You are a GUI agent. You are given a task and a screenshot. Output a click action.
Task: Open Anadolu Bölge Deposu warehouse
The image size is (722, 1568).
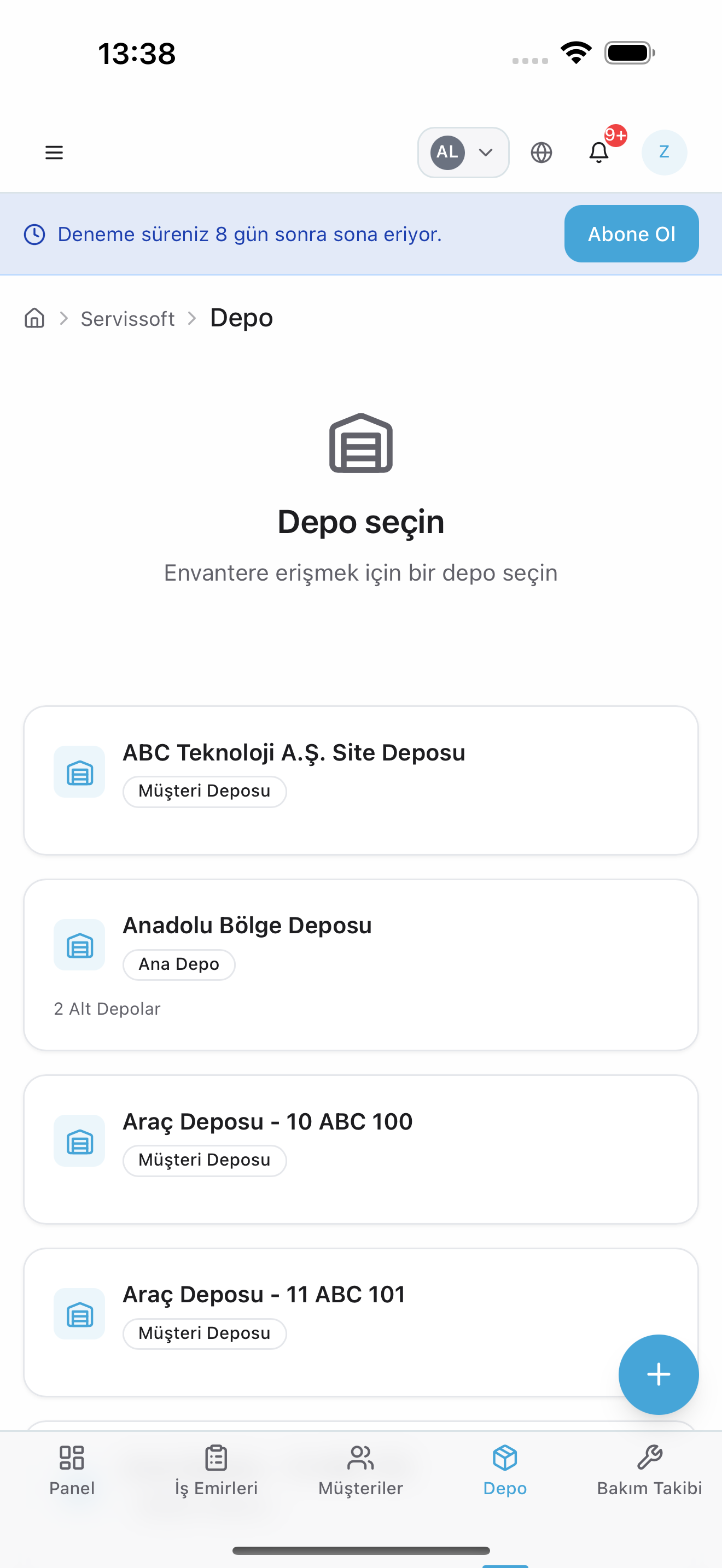(361, 965)
